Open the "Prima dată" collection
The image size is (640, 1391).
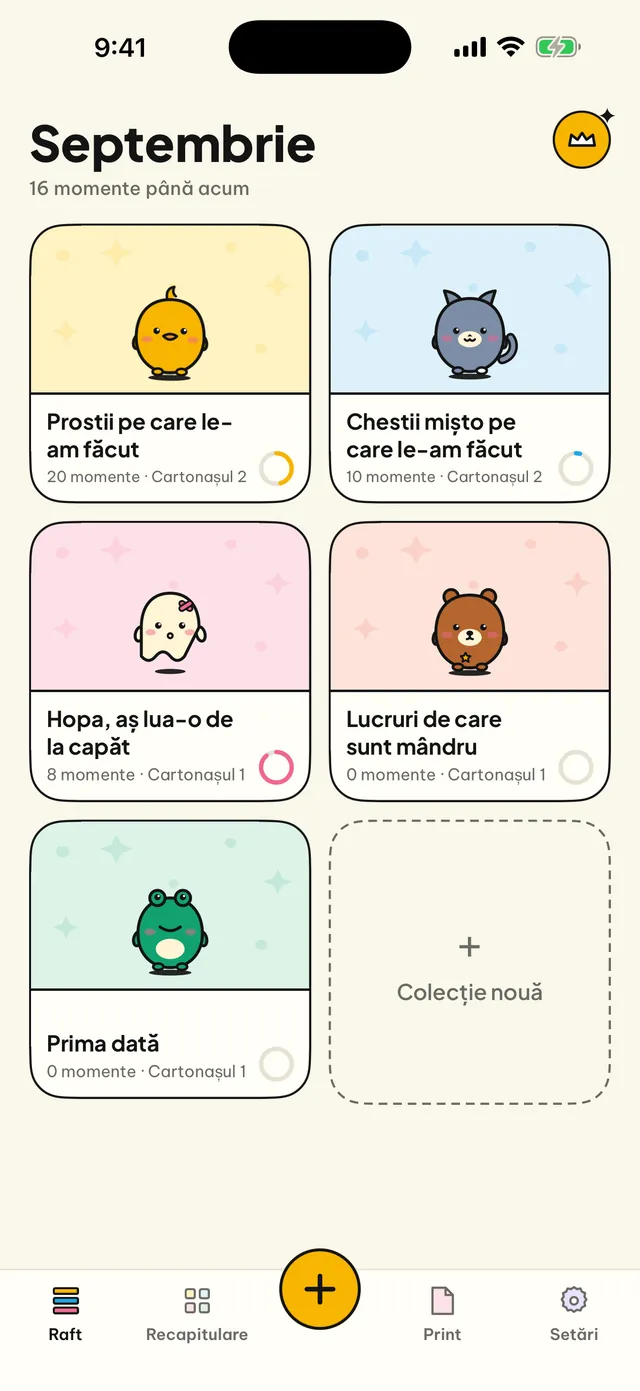[170, 959]
